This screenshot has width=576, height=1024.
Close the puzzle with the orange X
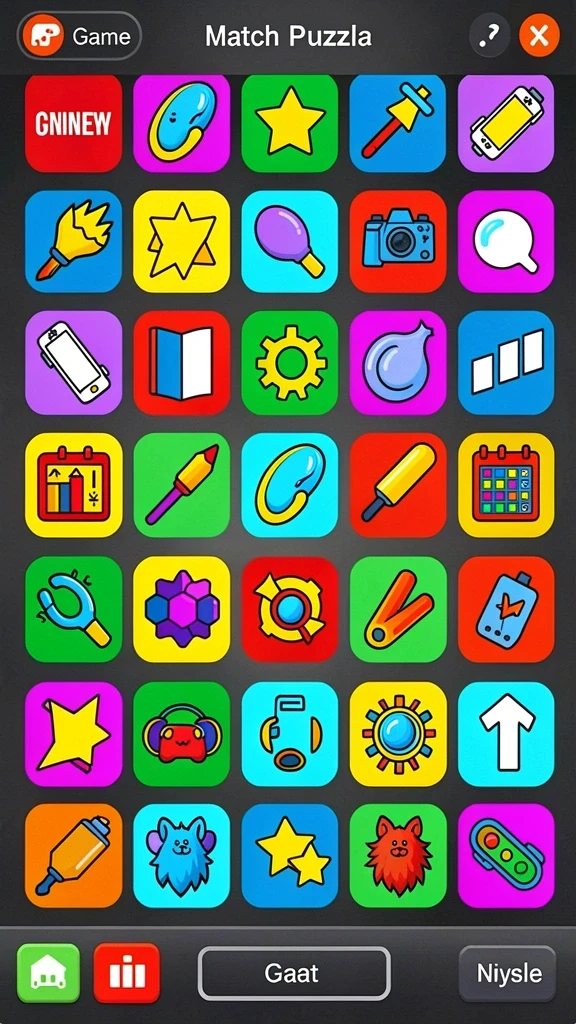539,35
